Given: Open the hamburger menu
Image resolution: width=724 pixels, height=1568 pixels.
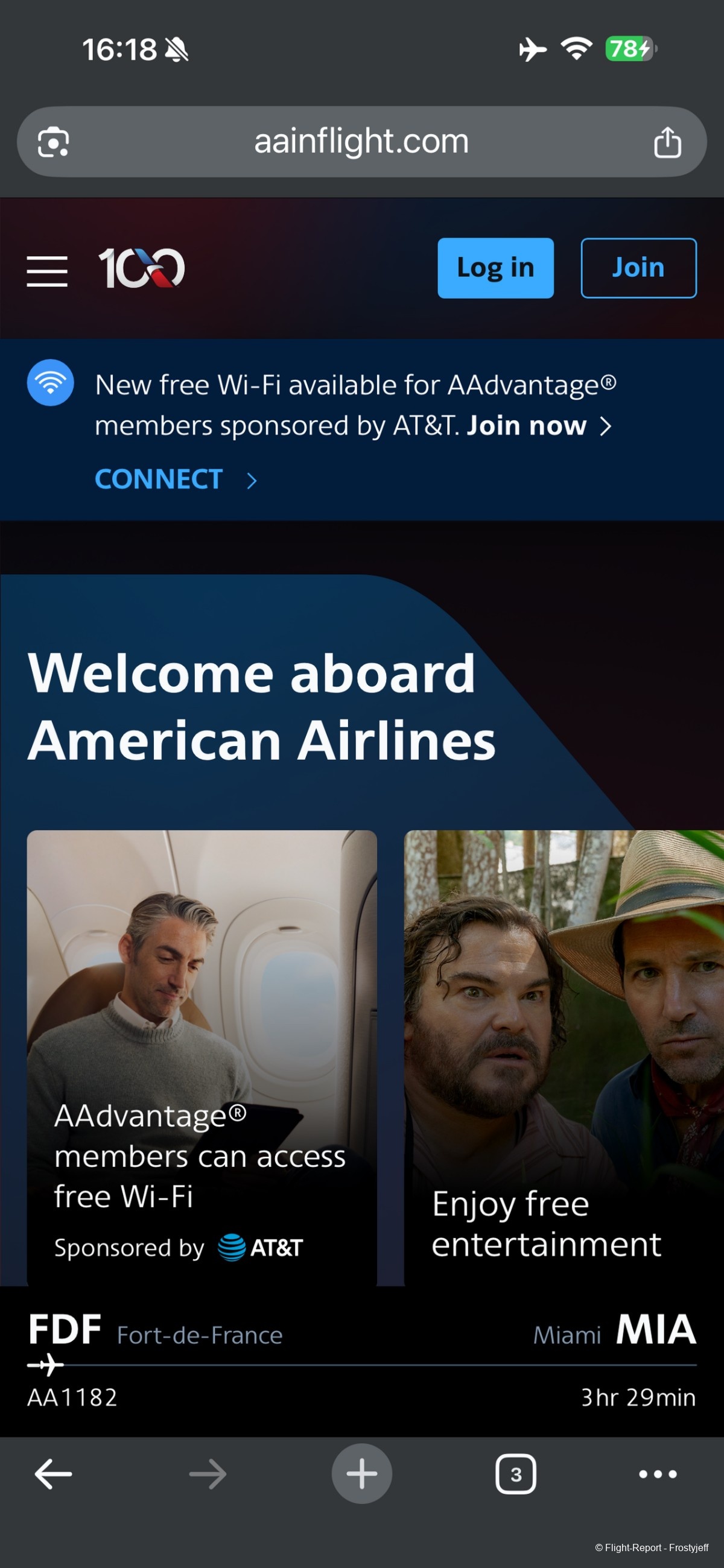Looking at the screenshot, I should [x=47, y=270].
